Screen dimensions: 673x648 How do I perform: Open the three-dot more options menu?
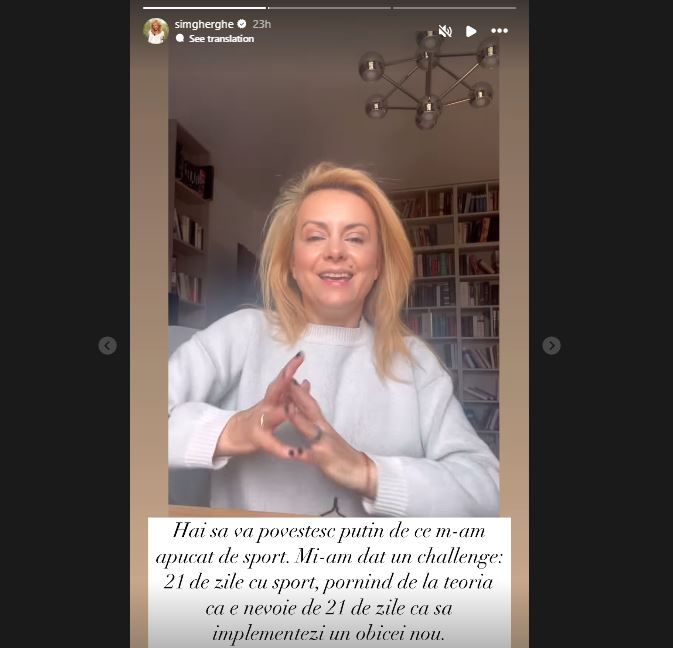coord(499,31)
